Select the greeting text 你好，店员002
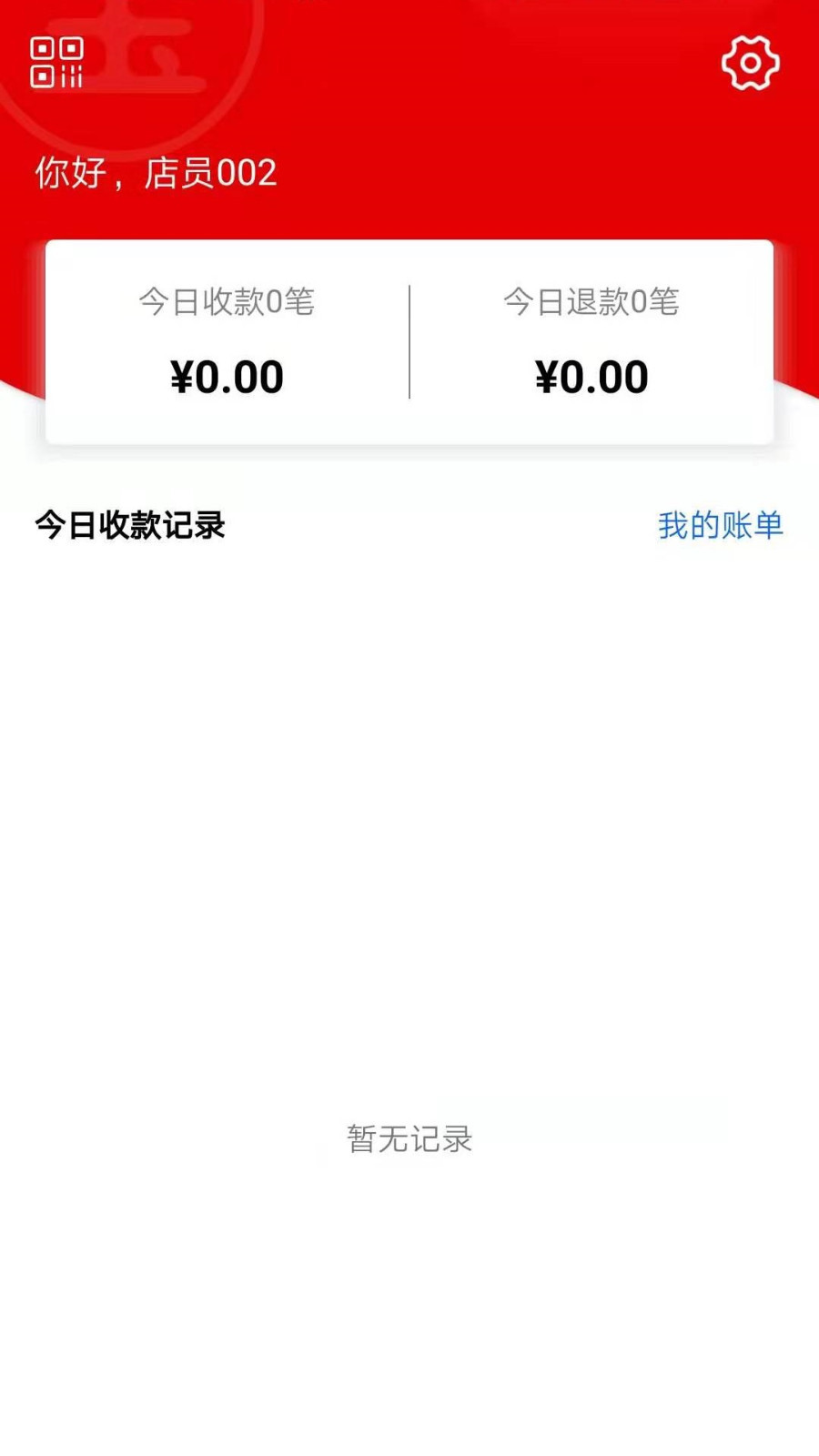Screen dimensions: 819x1456 pyautogui.click(x=155, y=173)
